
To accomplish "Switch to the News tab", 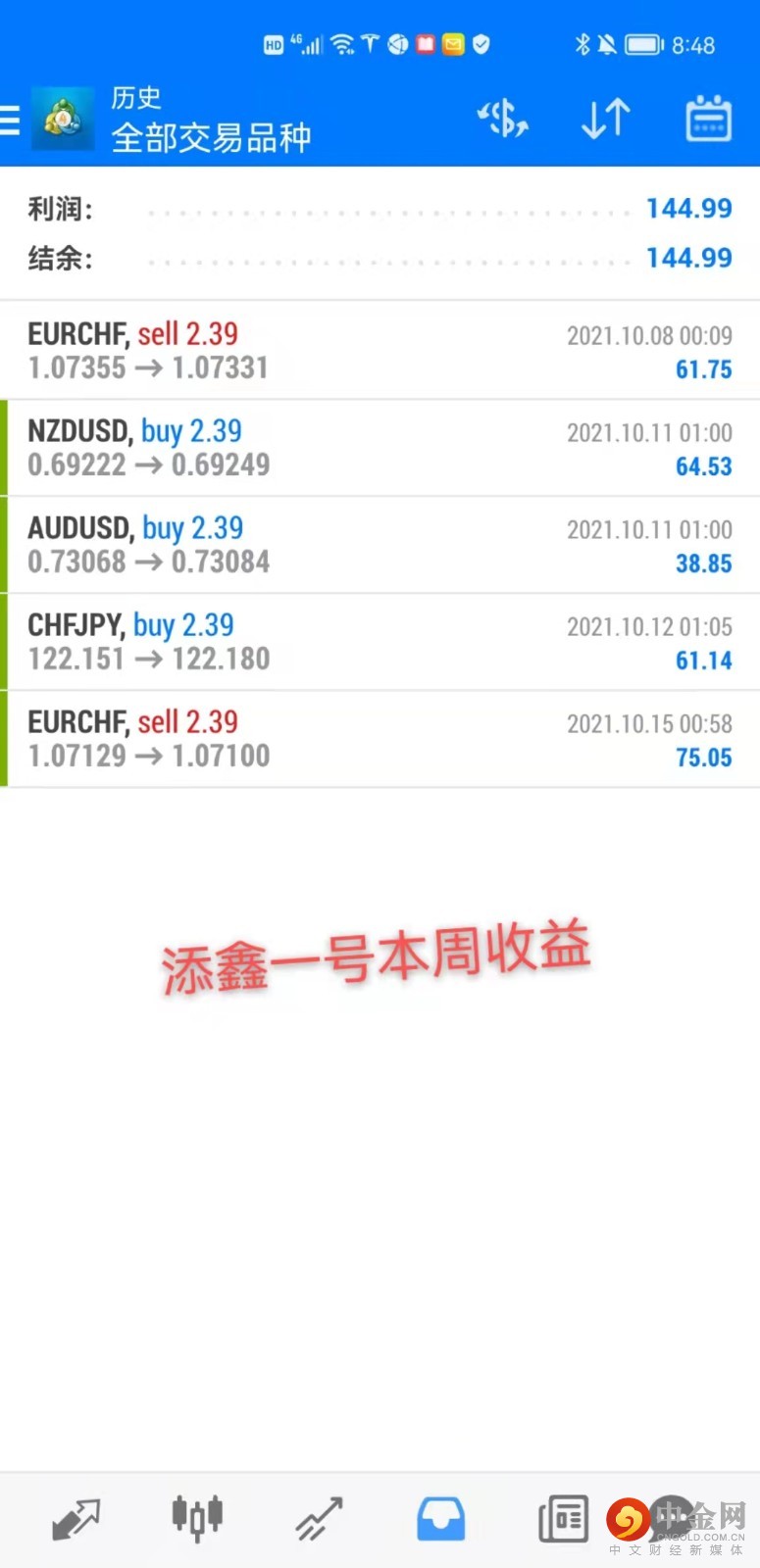I will point(563,1519).
